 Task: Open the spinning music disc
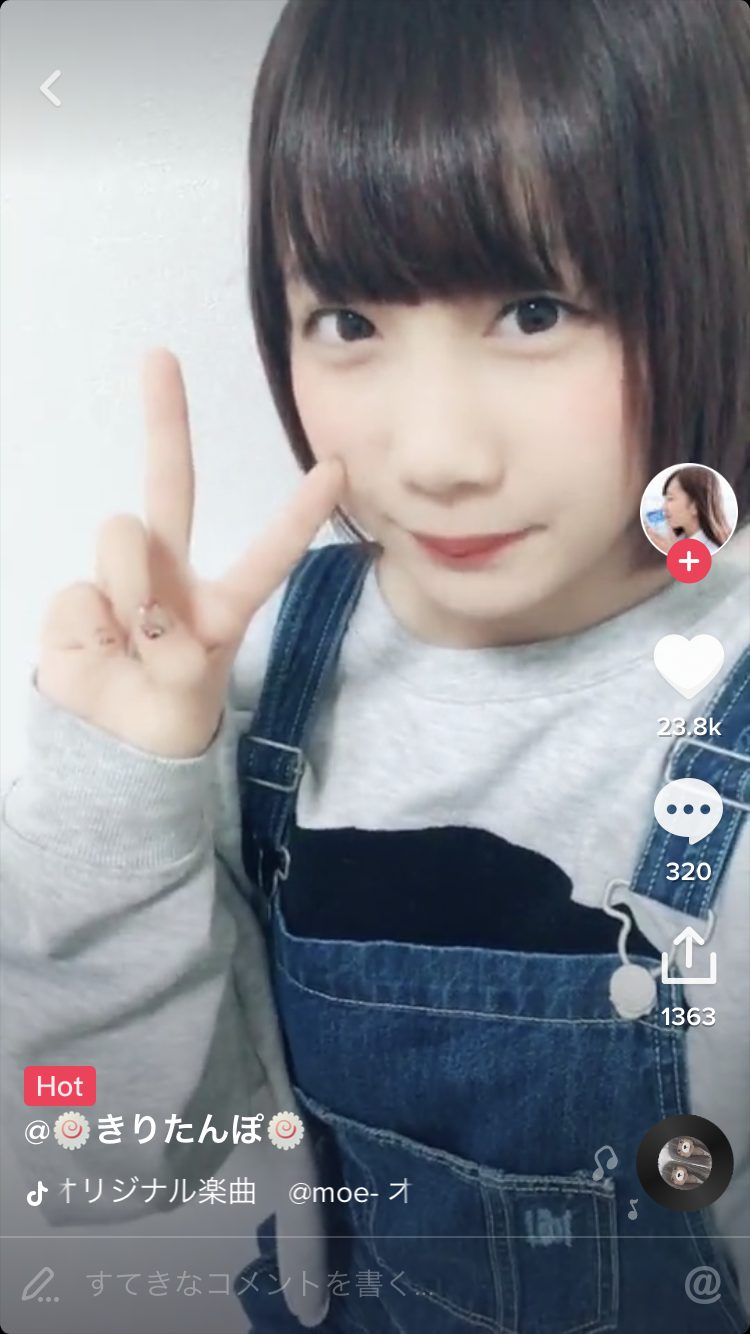click(685, 1163)
